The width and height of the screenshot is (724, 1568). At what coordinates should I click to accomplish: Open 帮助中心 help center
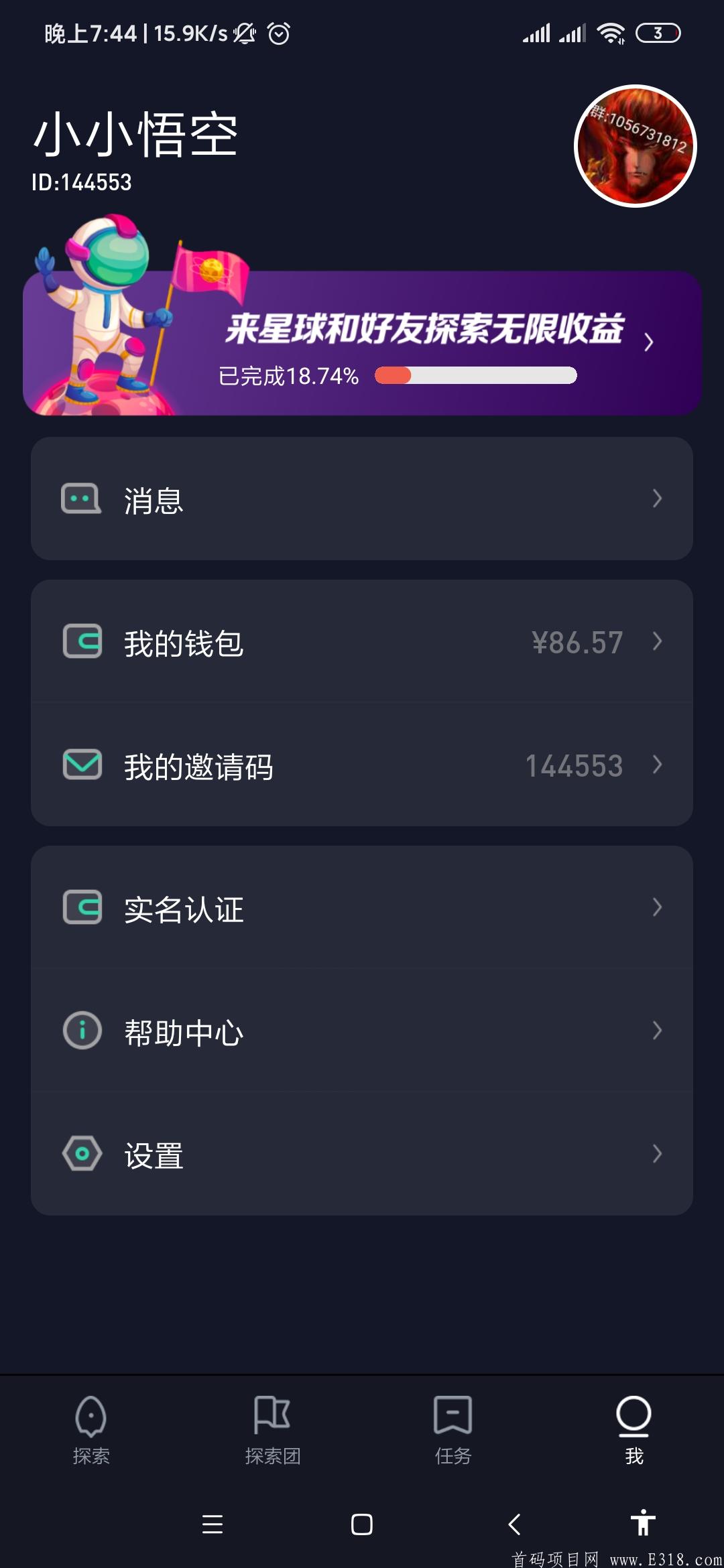[x=362, y=1031]
